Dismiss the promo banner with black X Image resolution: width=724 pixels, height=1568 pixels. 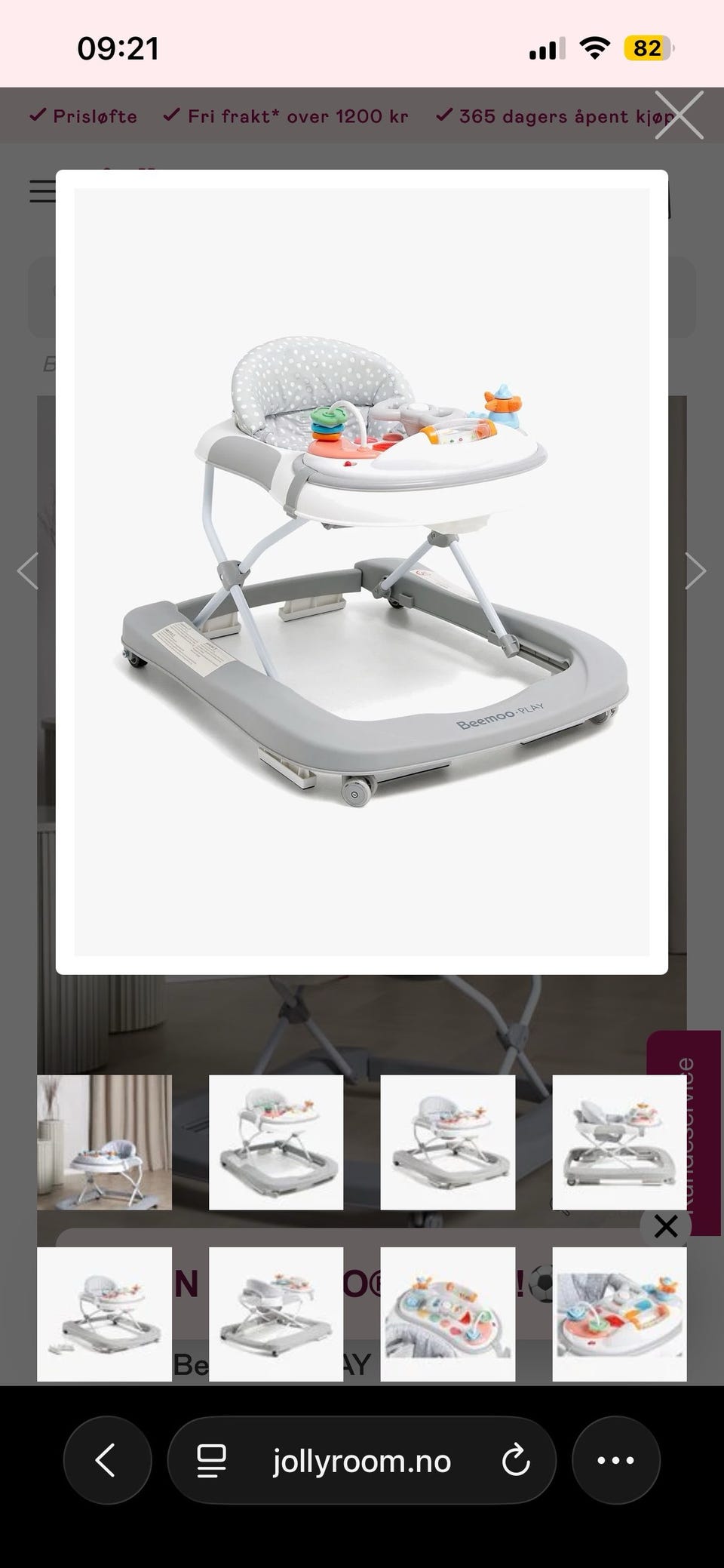coord(666,1226)
